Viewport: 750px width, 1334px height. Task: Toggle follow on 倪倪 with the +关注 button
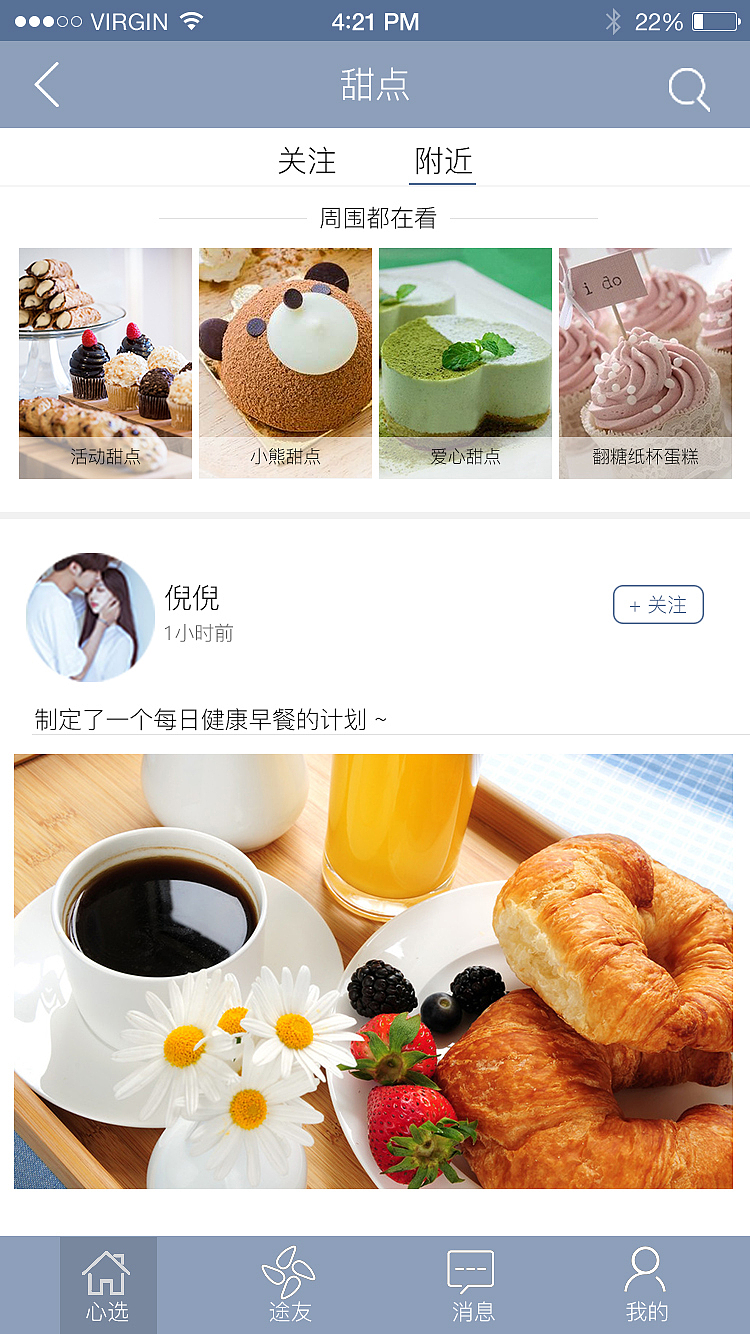[x=658, y=604]
